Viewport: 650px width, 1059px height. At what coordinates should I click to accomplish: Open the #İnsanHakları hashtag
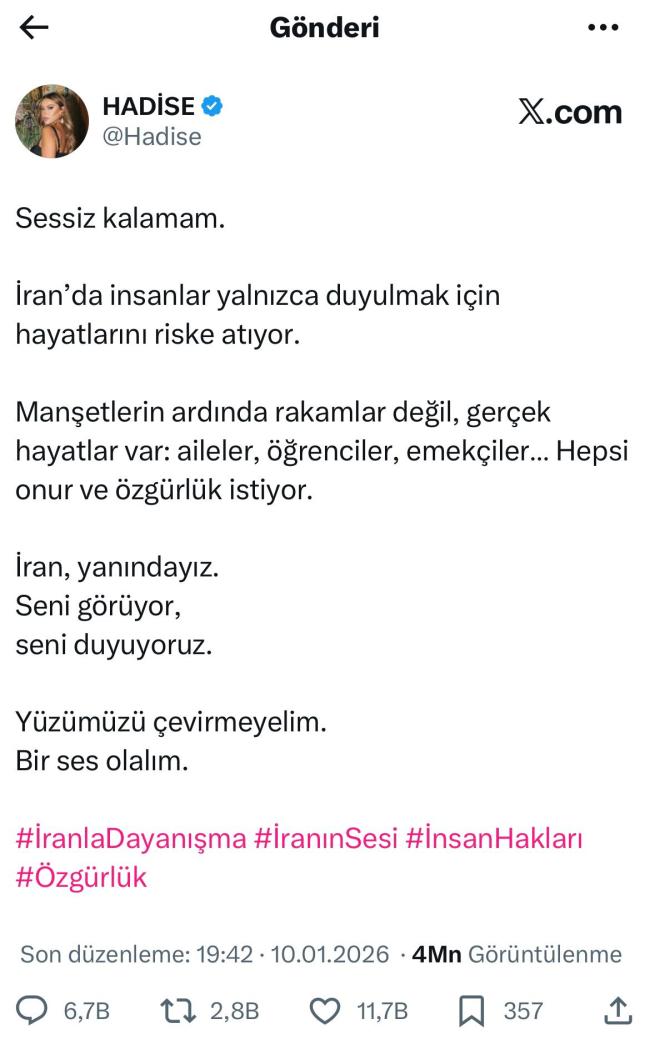click(494, 837)
